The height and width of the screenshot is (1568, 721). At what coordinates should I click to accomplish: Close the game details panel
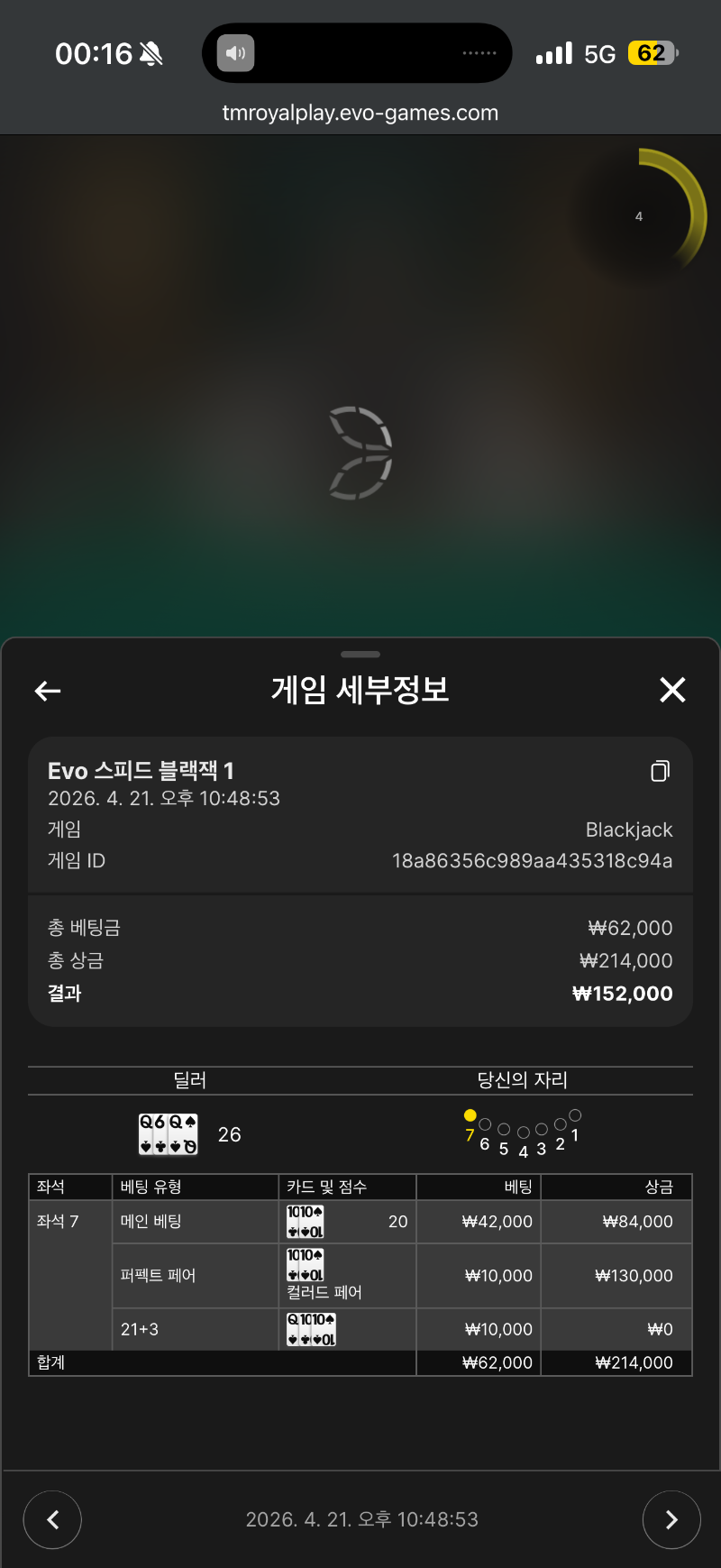(672, 690)
